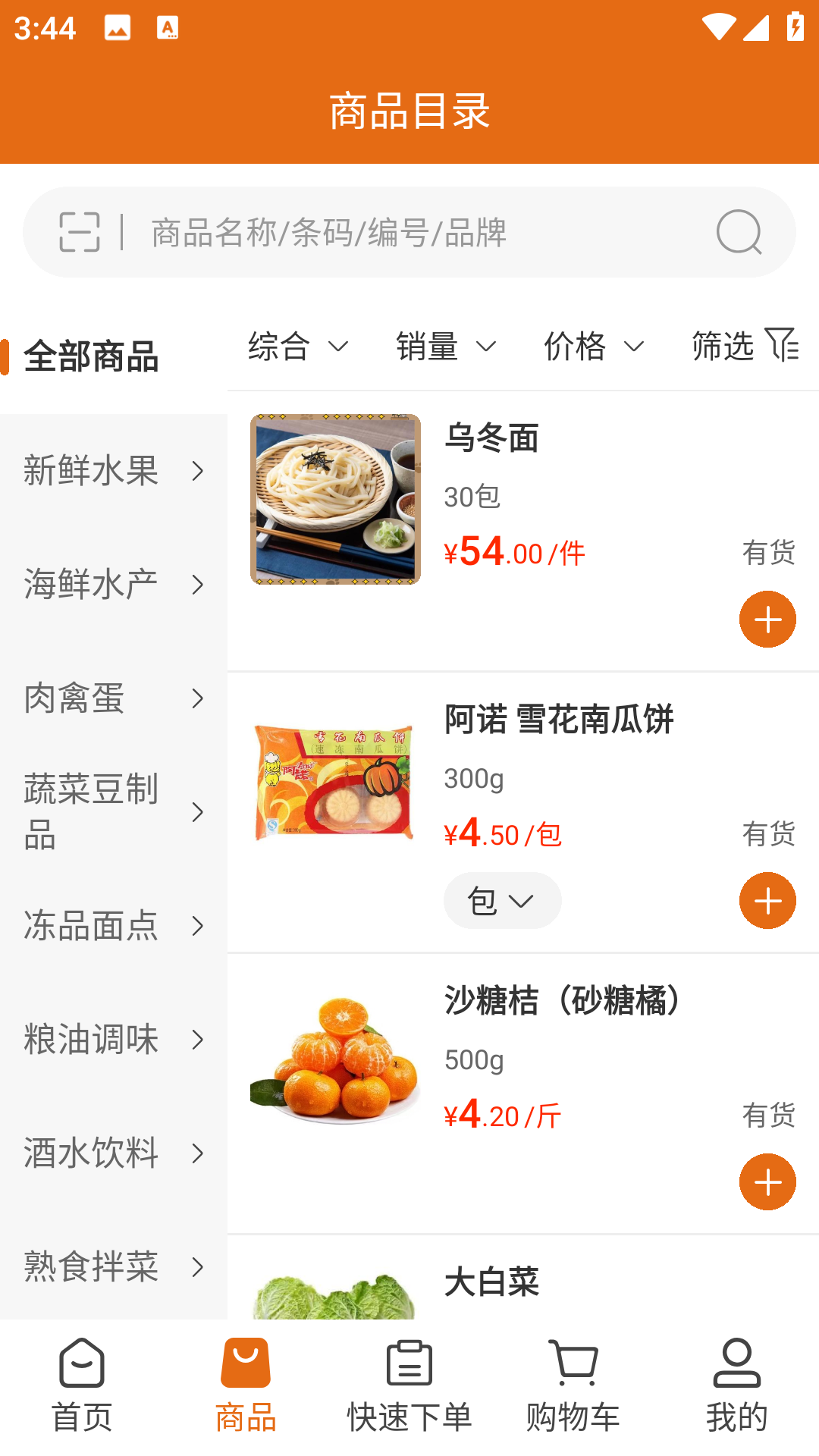
Task: Select the 酒水饮料 category
Action: 114,1153
